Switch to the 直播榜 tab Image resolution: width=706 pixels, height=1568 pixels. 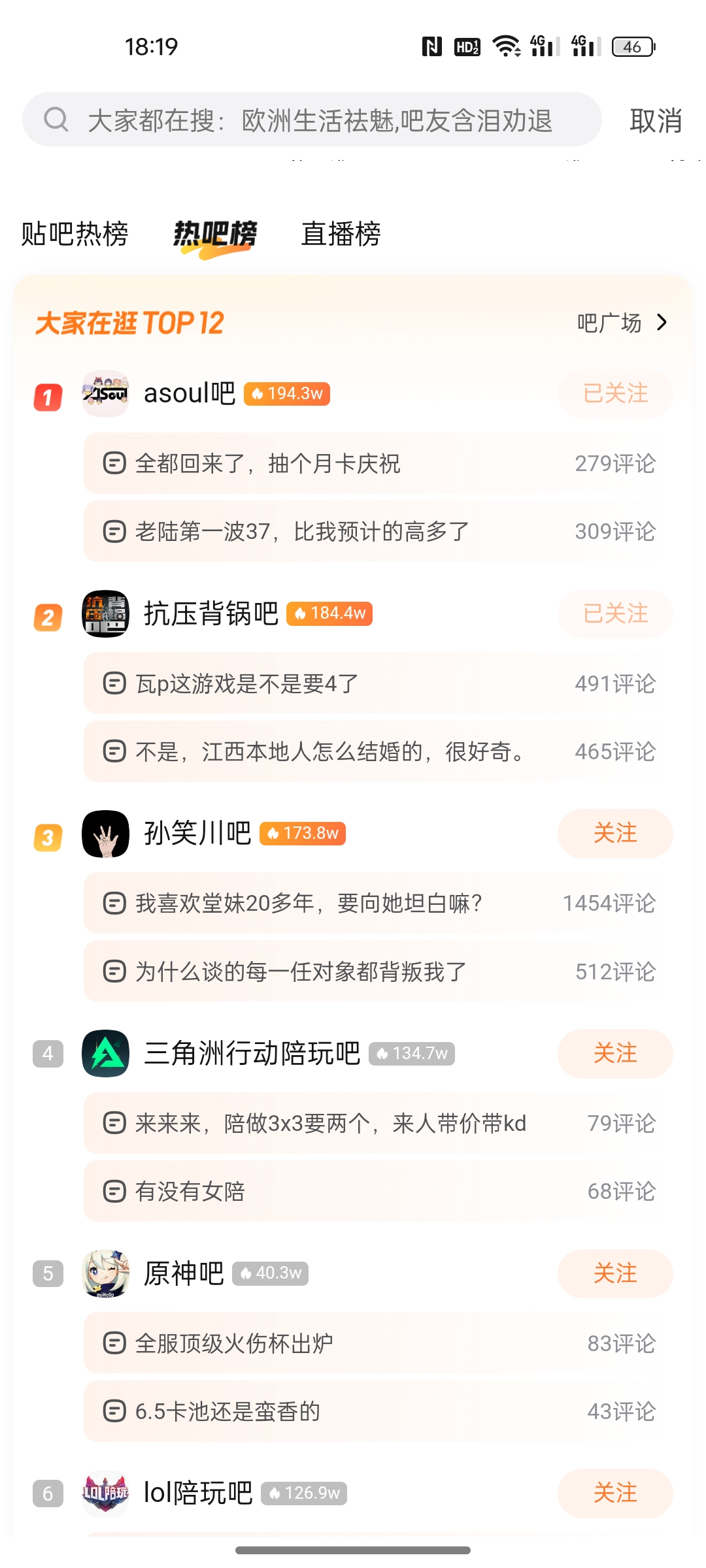(x=341, y=234)
